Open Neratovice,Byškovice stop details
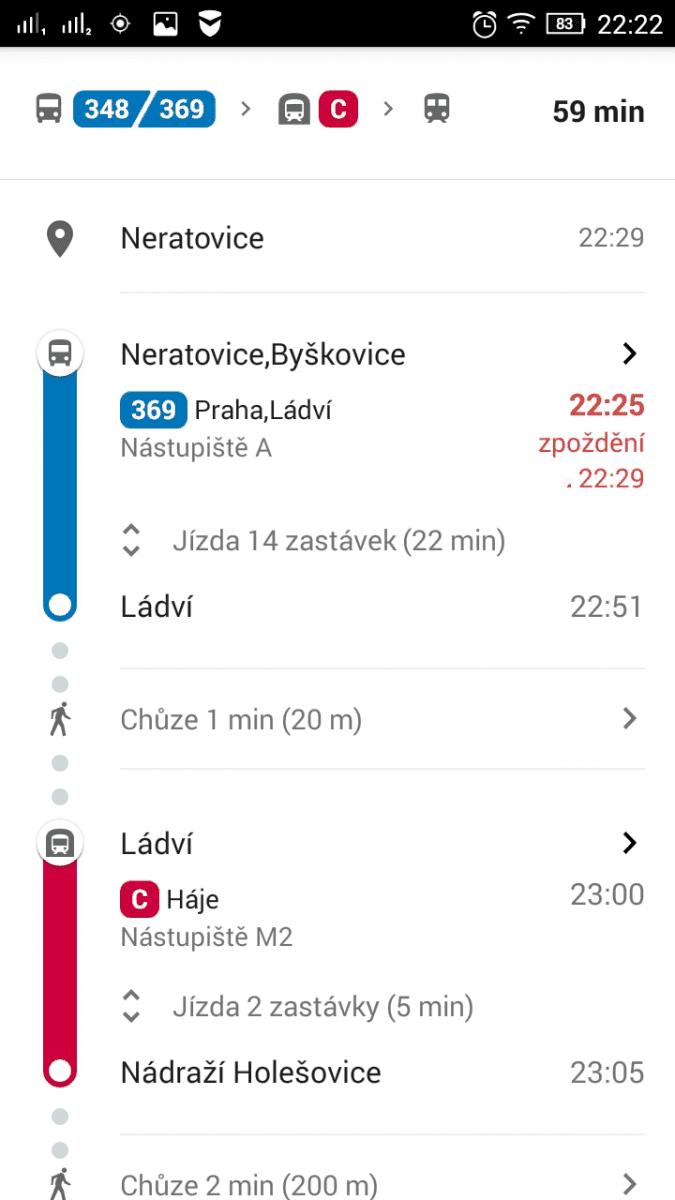Image resolution: width=675 pixels, height=1200 pixels. 382,354
